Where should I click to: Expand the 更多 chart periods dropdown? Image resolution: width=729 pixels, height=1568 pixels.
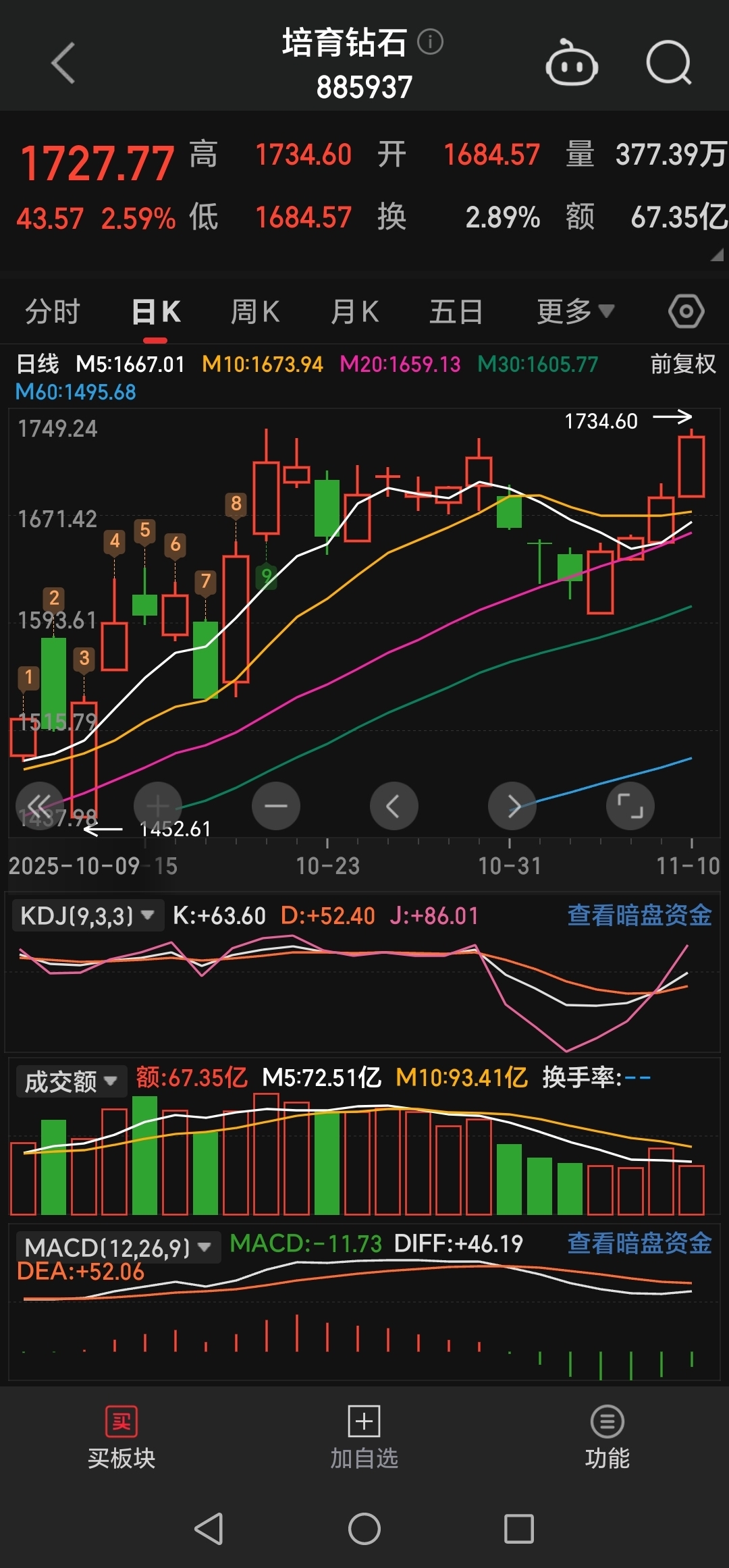pyautogui.click(x=575, y=312)
